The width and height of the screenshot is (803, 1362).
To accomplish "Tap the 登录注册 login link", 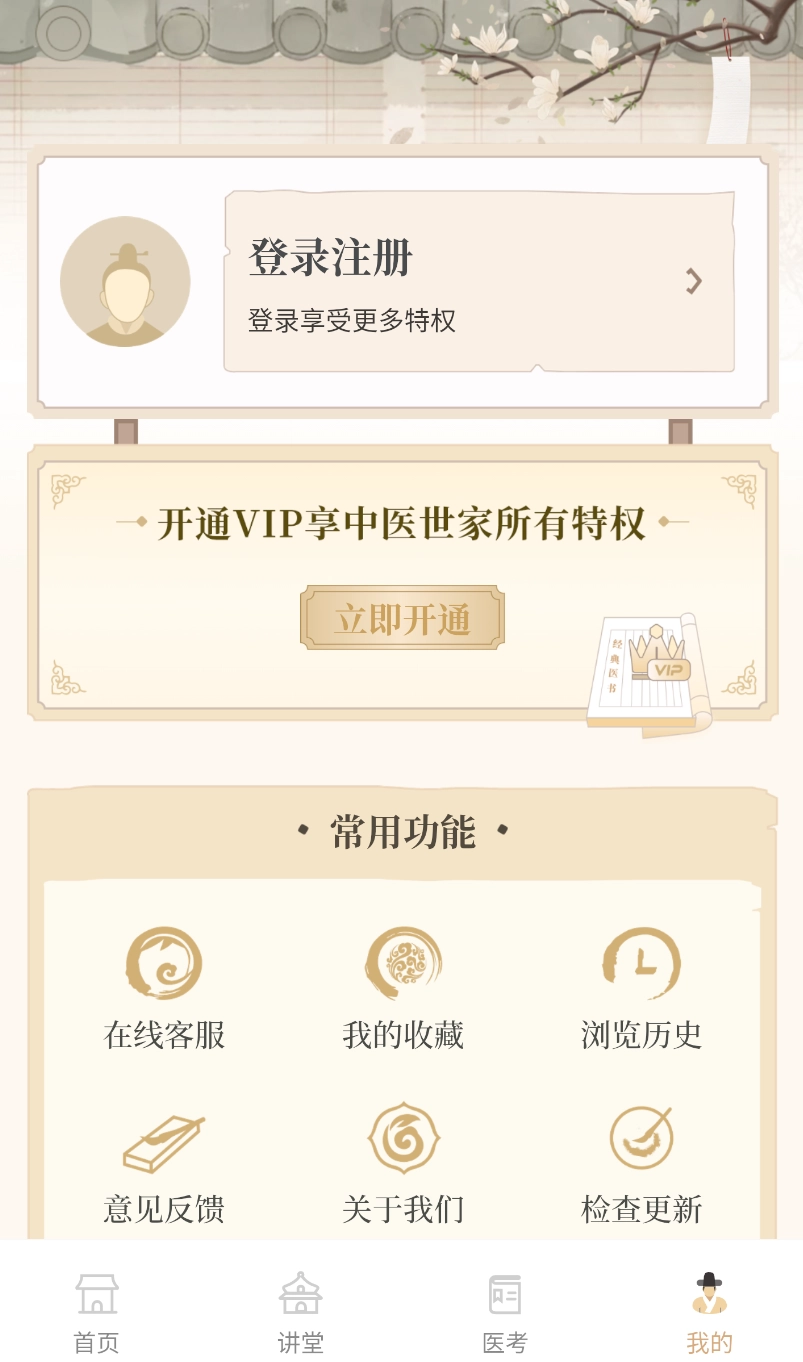I will click(330, 257).
